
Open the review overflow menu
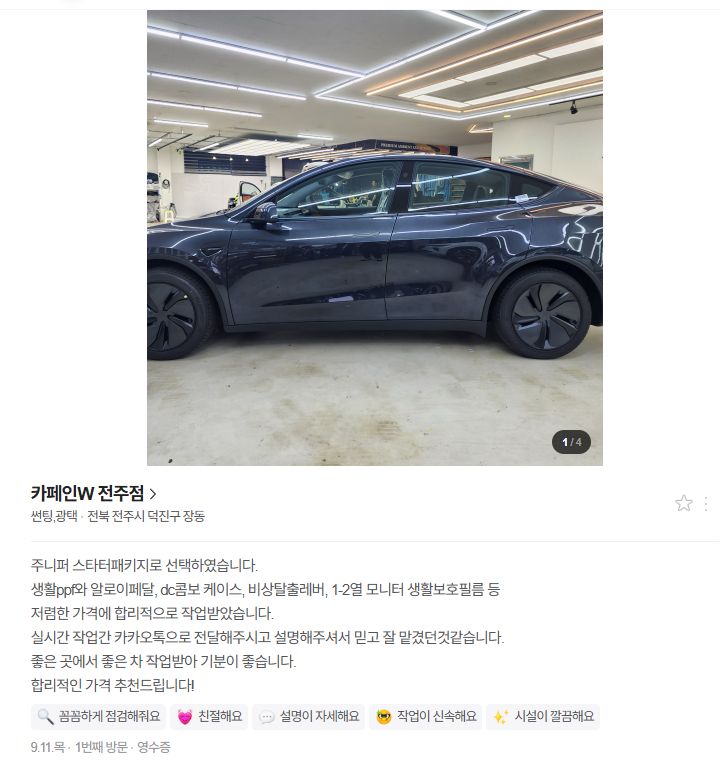(706, 503)
